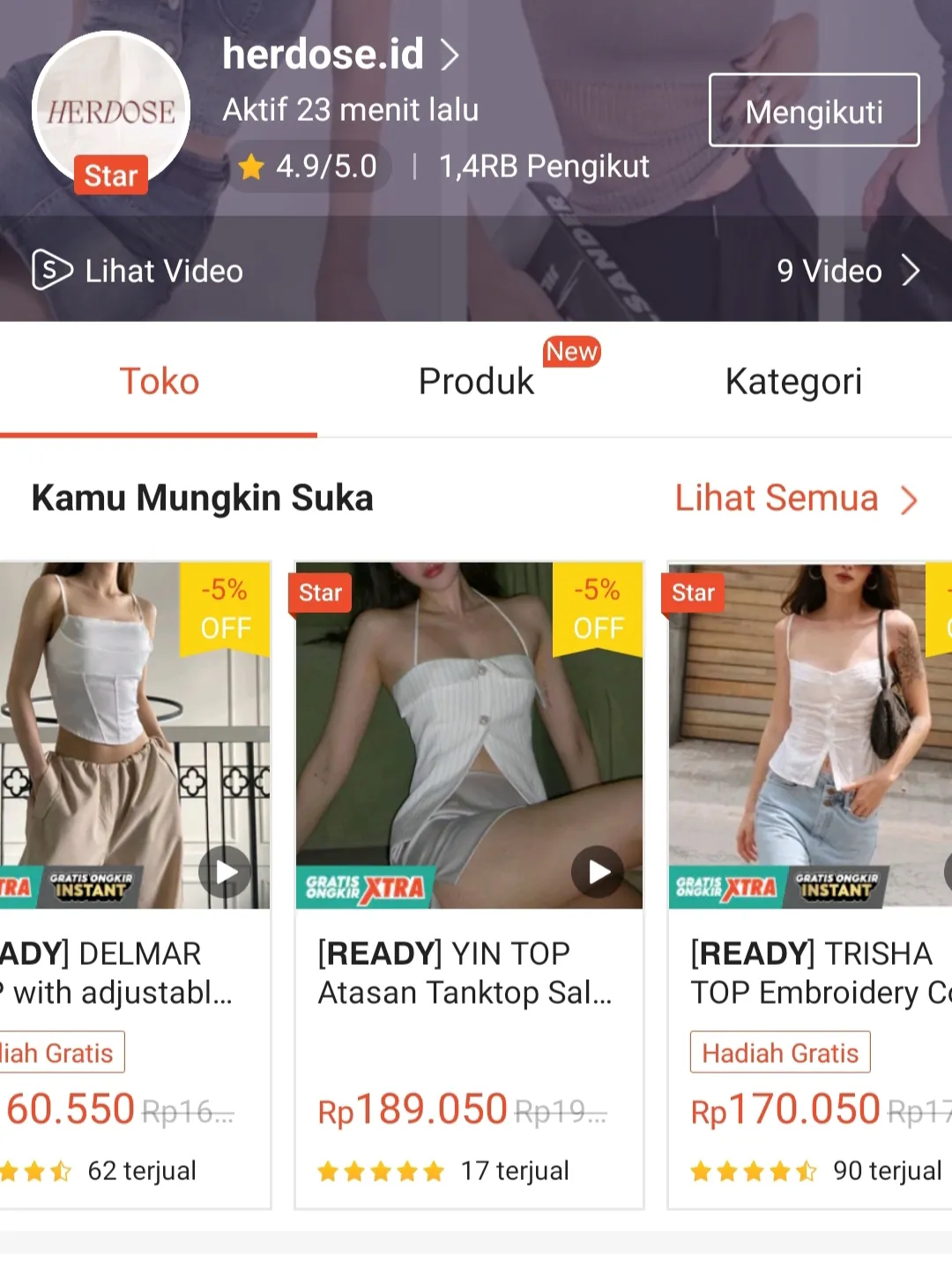Image resolution: width=952 pixels, height=1270 pixels.
Task: Open Lihat Video shop videos
Action: (x=138, y=271)
